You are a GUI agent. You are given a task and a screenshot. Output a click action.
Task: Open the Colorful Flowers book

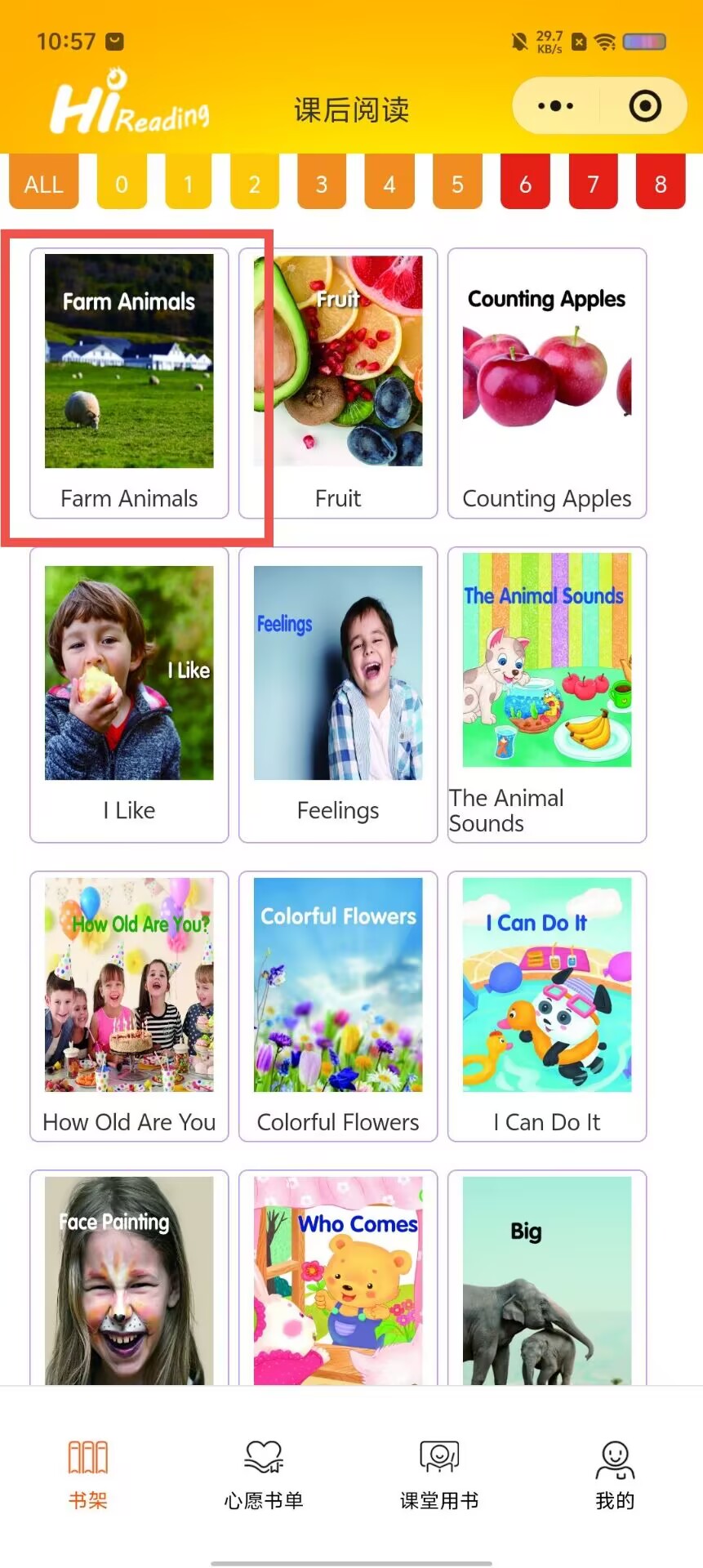pos(338,1006)
